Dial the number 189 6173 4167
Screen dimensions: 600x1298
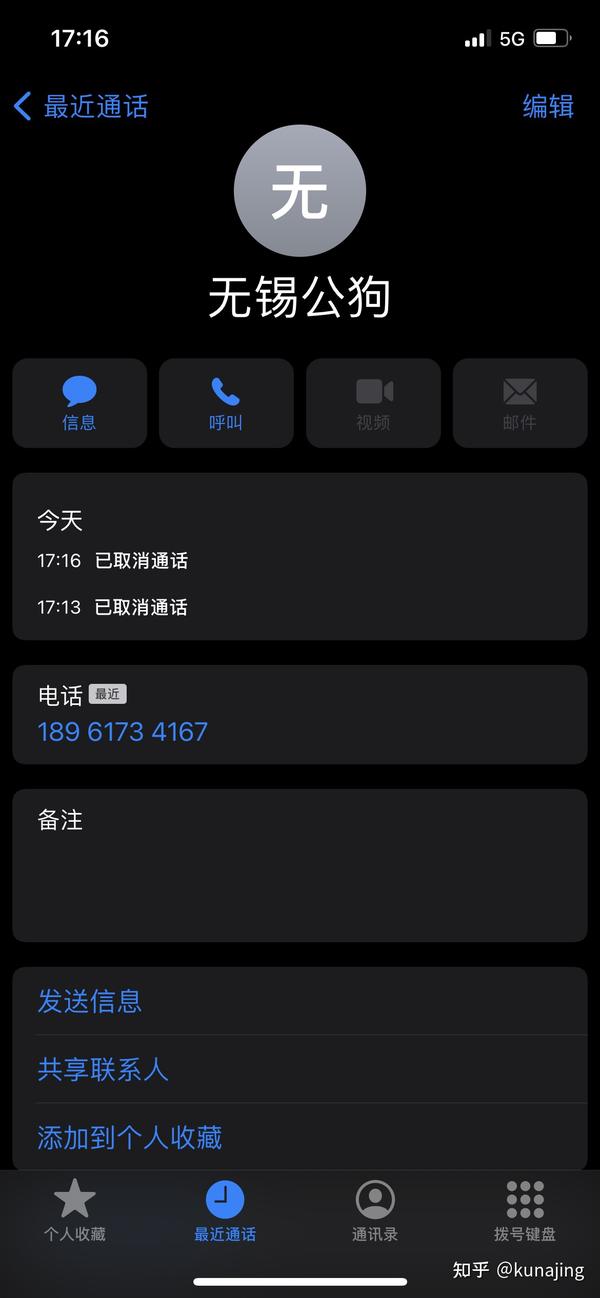(x=123, y=731)
